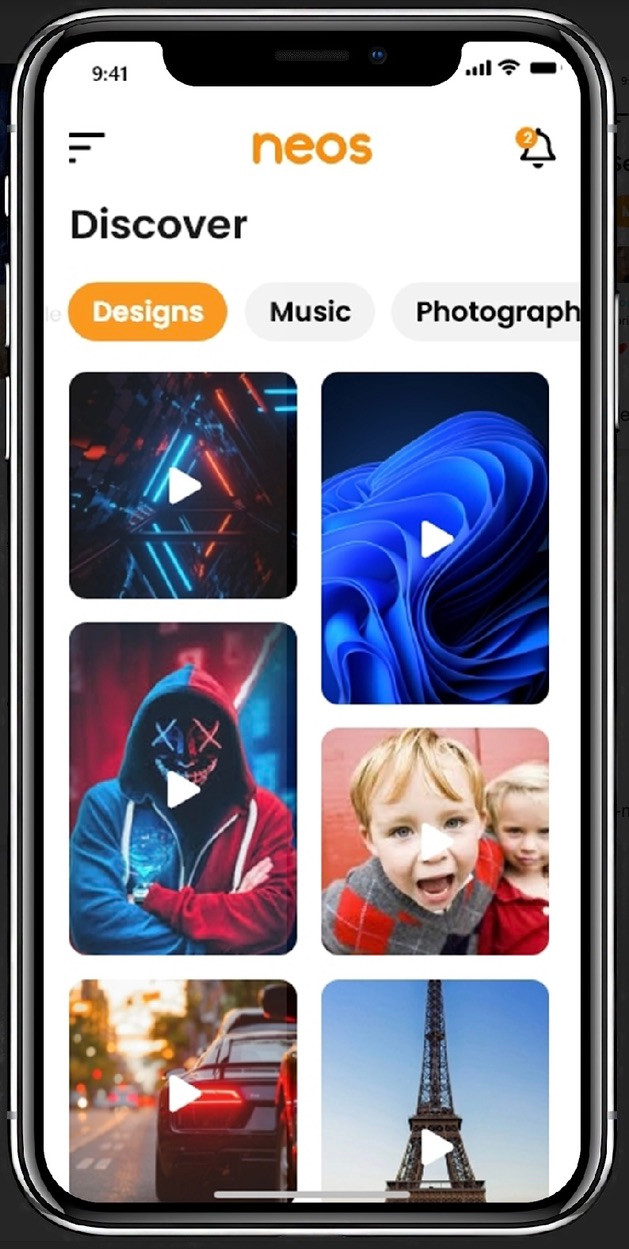
Task: Open the drawer menu button
Action: click(x=87, y=148)
